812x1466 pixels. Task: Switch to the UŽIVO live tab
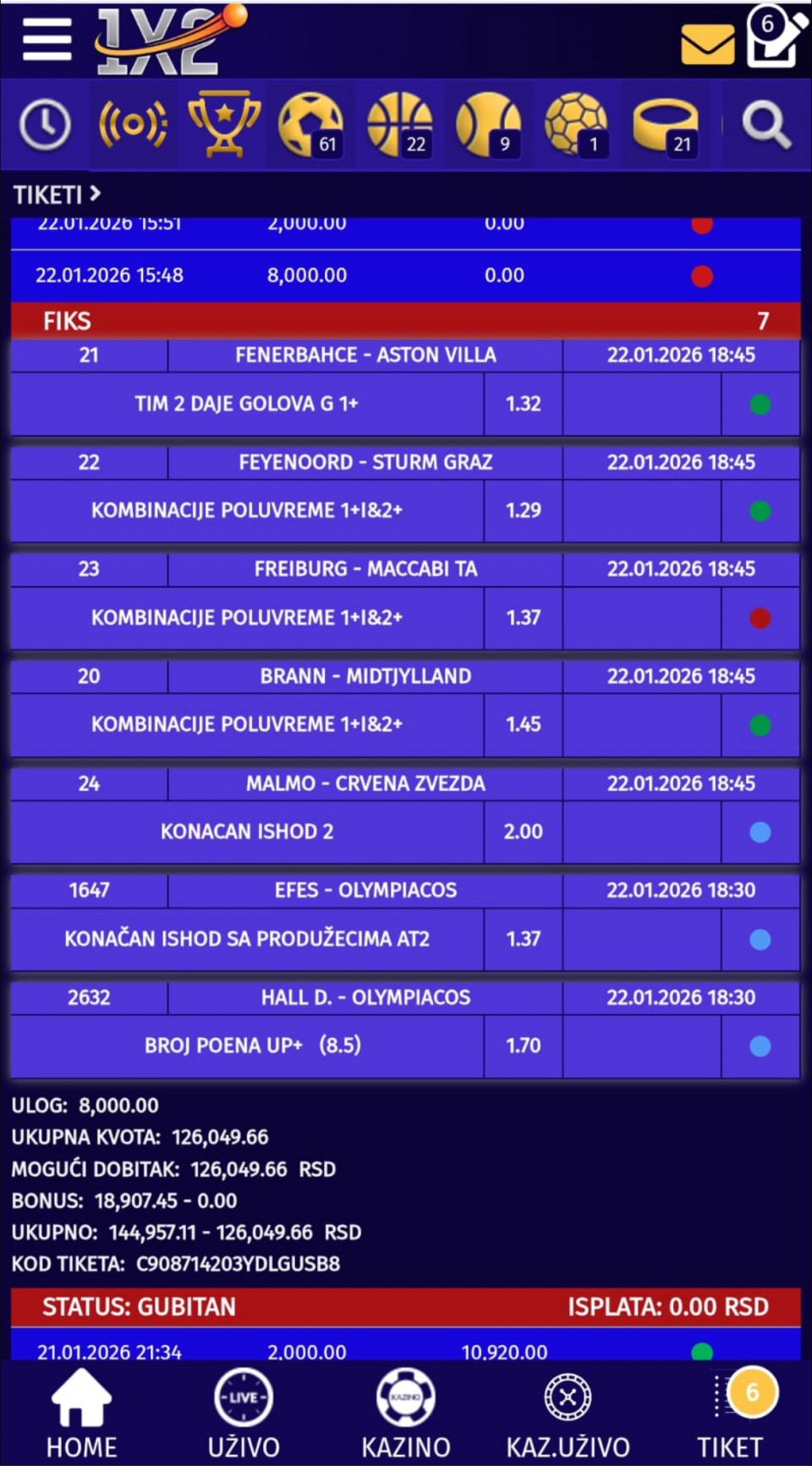point(244,1414)
